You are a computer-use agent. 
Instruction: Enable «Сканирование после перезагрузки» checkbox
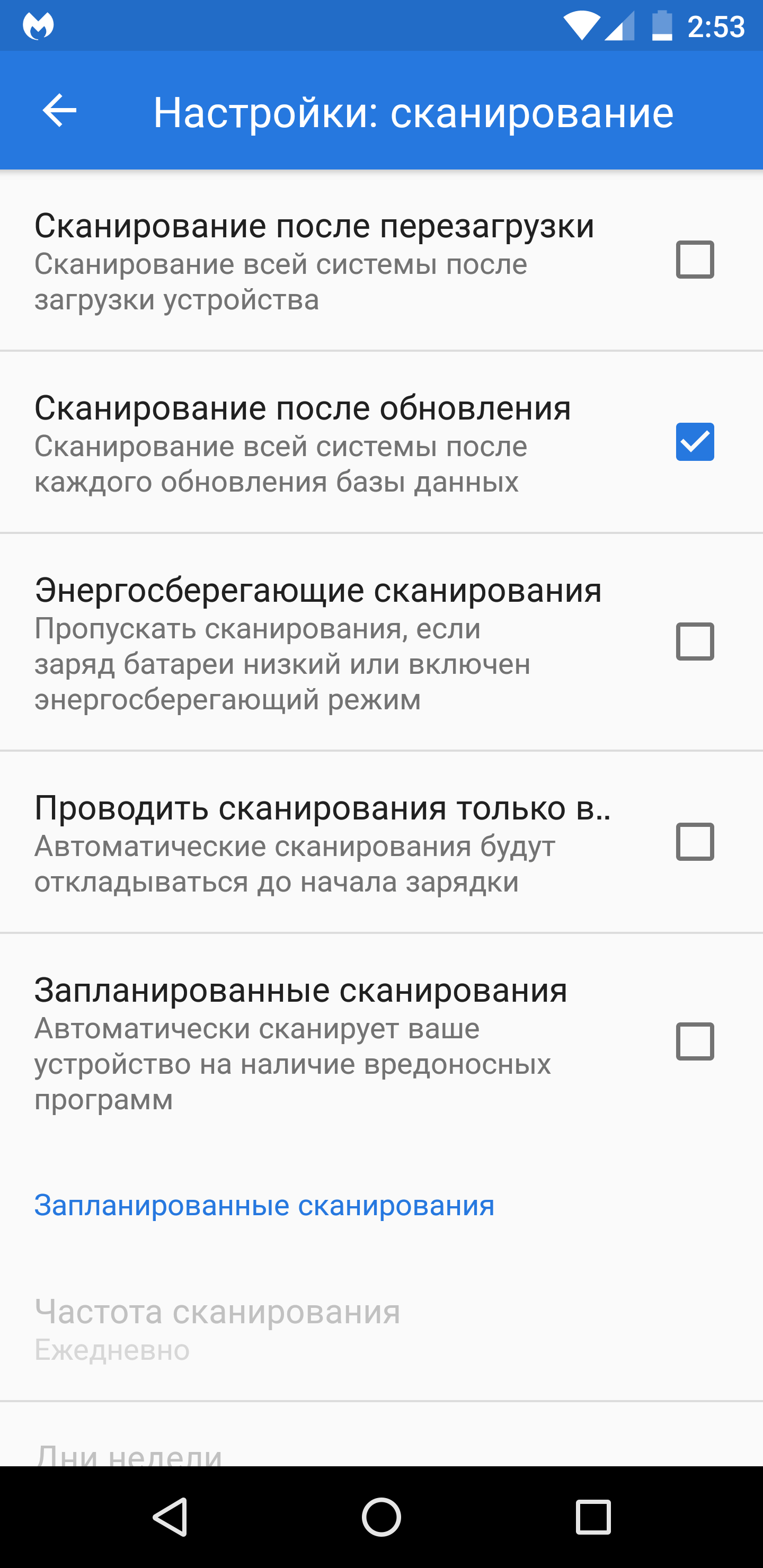point(694,260)
